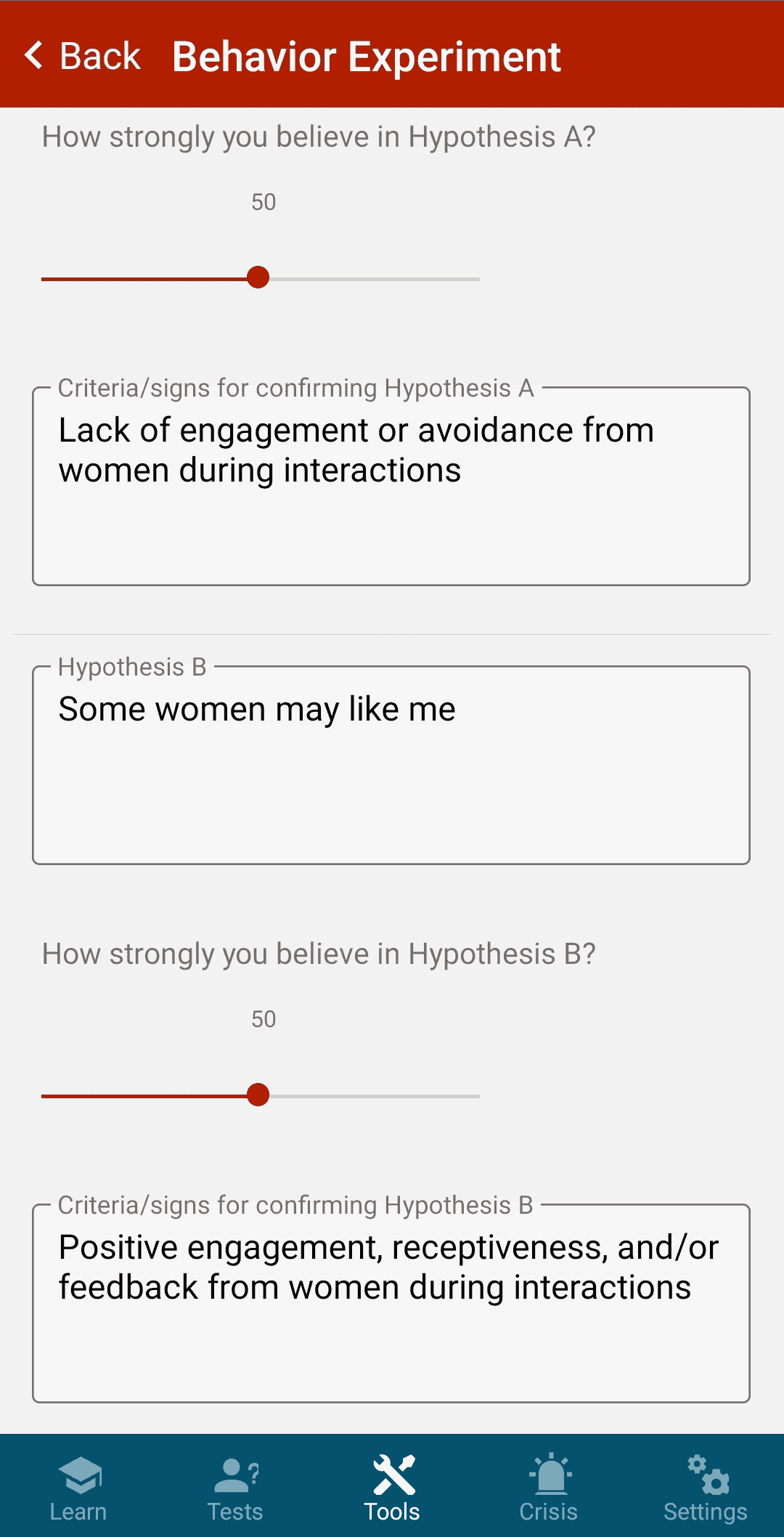Tap the Hypothesis B belief slider
Image resolution: width=784 pixels, height=1537 pixels.
(x=258, y=1095)
